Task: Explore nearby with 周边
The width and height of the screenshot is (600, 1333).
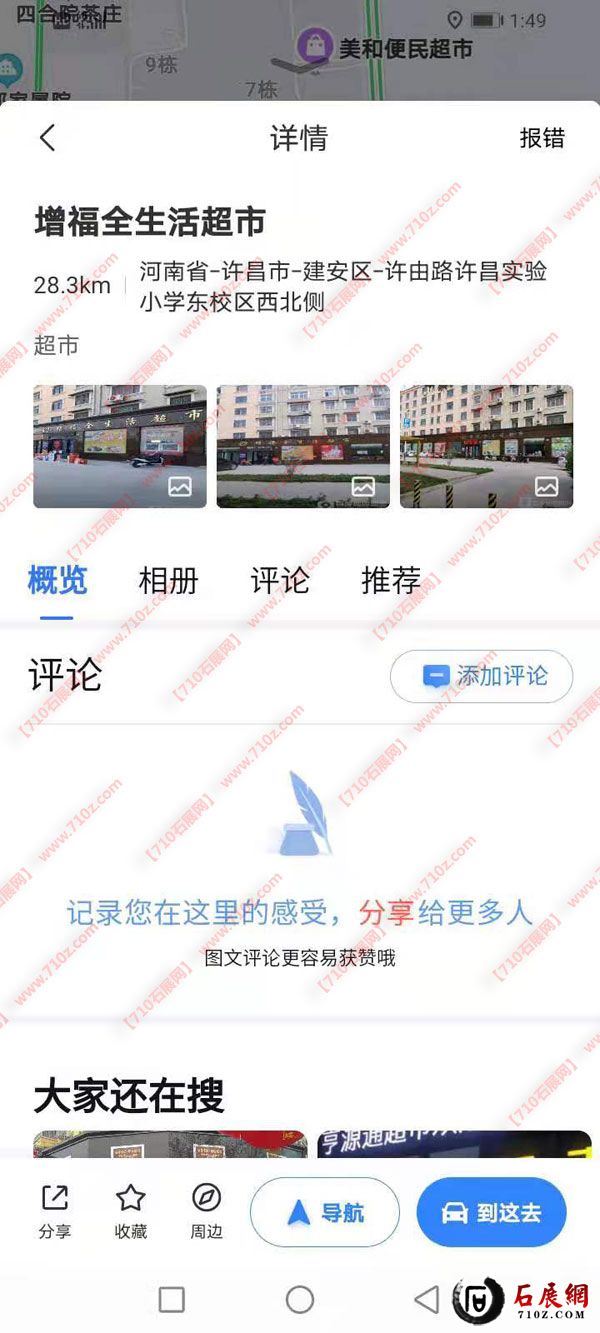Action: click(207, 1211)
